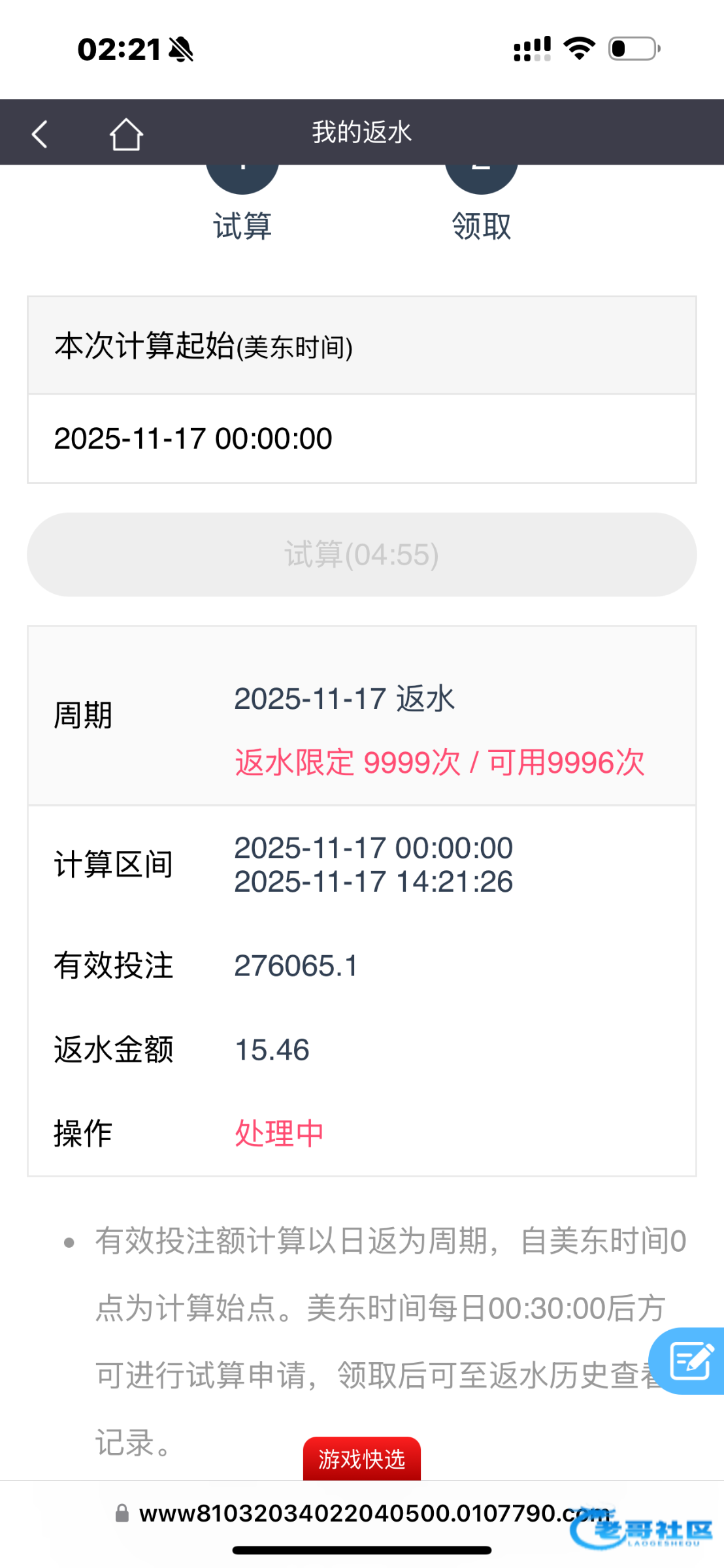Open the floating edit note button
Screen dimensions: 724x1568
689,1361
